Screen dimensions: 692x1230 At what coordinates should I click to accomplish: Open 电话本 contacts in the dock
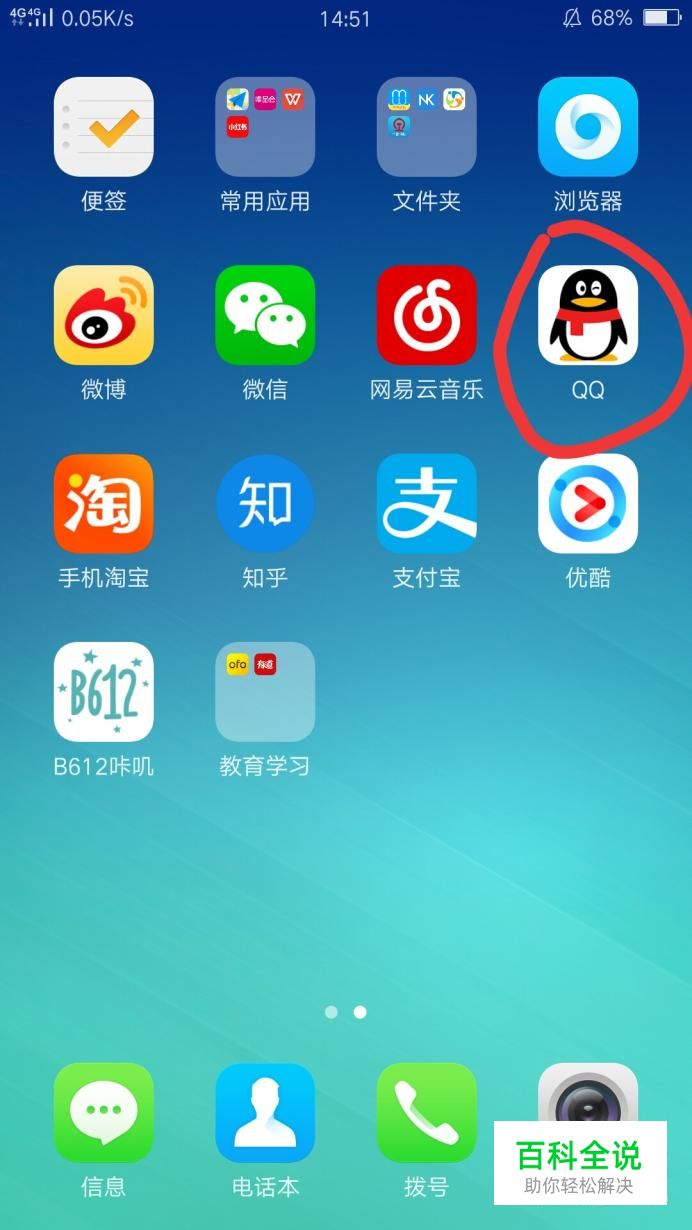pos(265,1112)
